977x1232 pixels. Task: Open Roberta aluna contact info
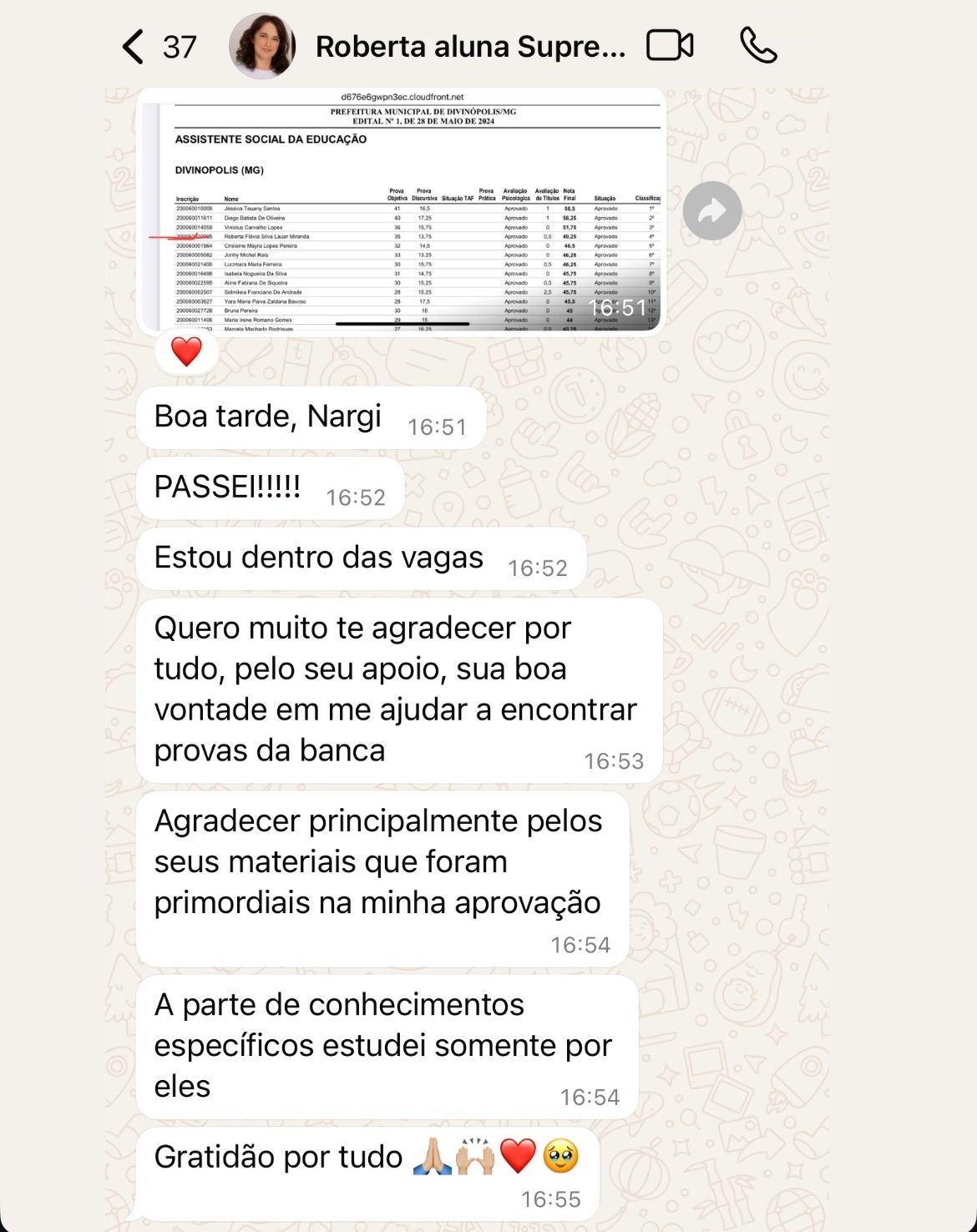(469, 47)
